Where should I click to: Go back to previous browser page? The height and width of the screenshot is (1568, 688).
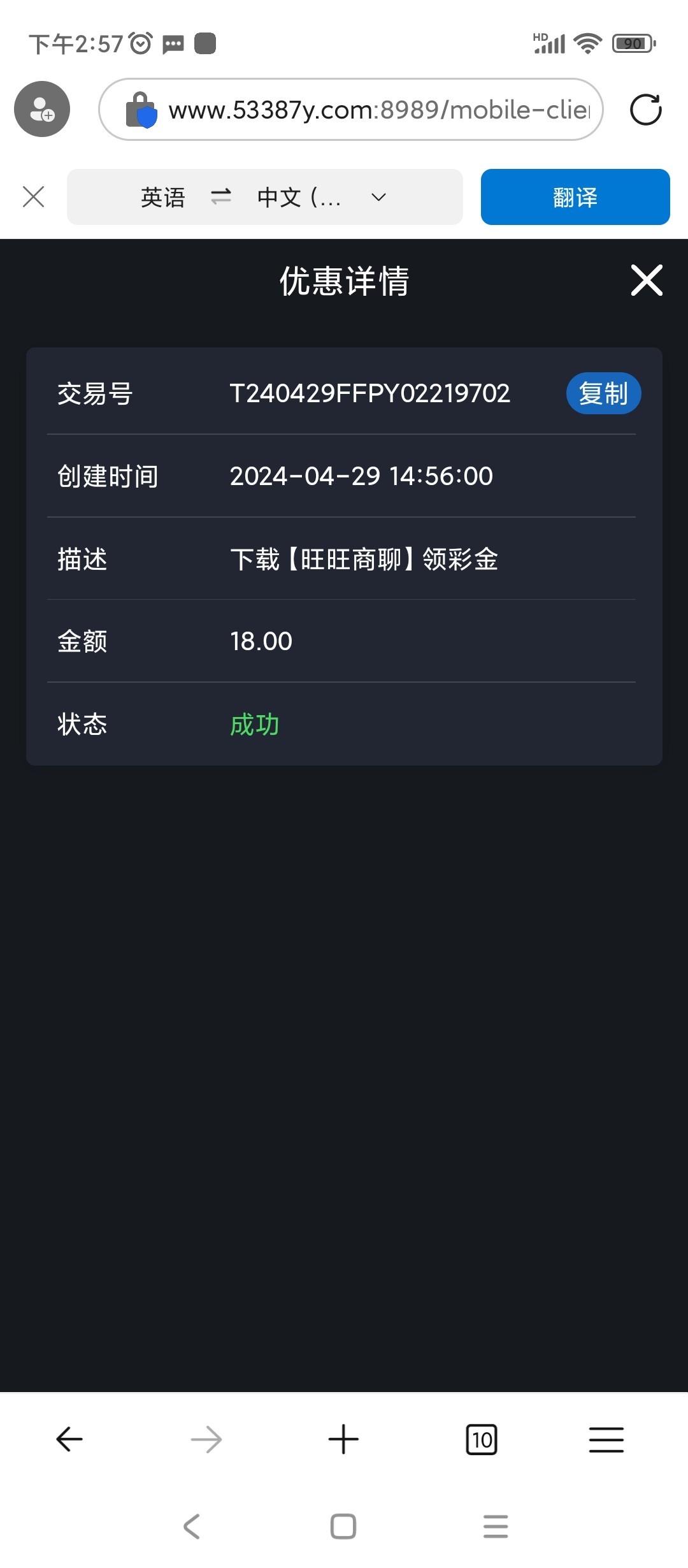click(x=69, y=1439)
